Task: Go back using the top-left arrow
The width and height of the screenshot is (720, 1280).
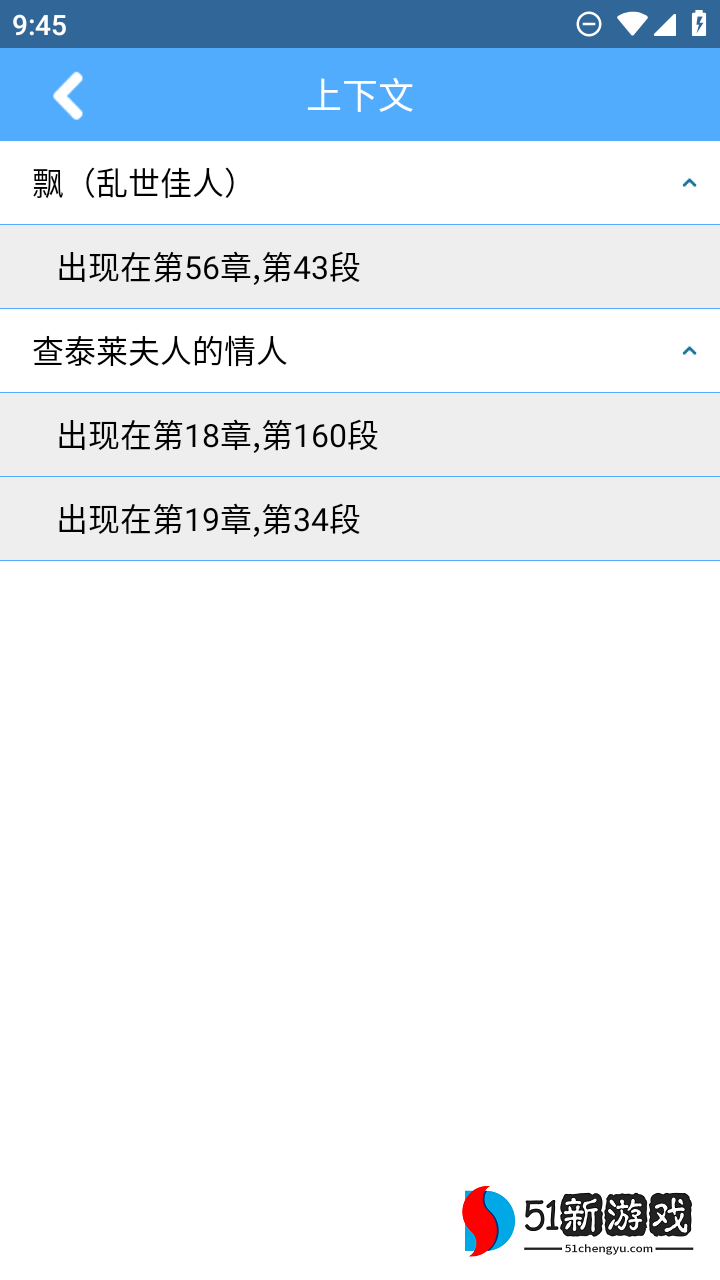Action: pyautogui.click(x=68, y=96)
